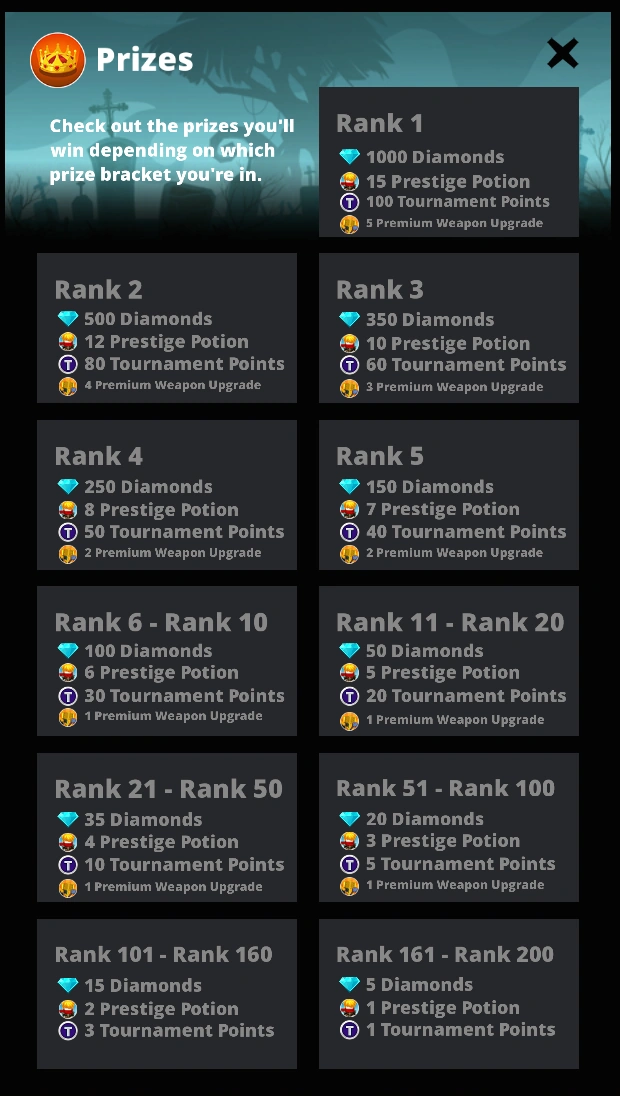
Task: Close the Prizes dialog
Action: [562, 54]
